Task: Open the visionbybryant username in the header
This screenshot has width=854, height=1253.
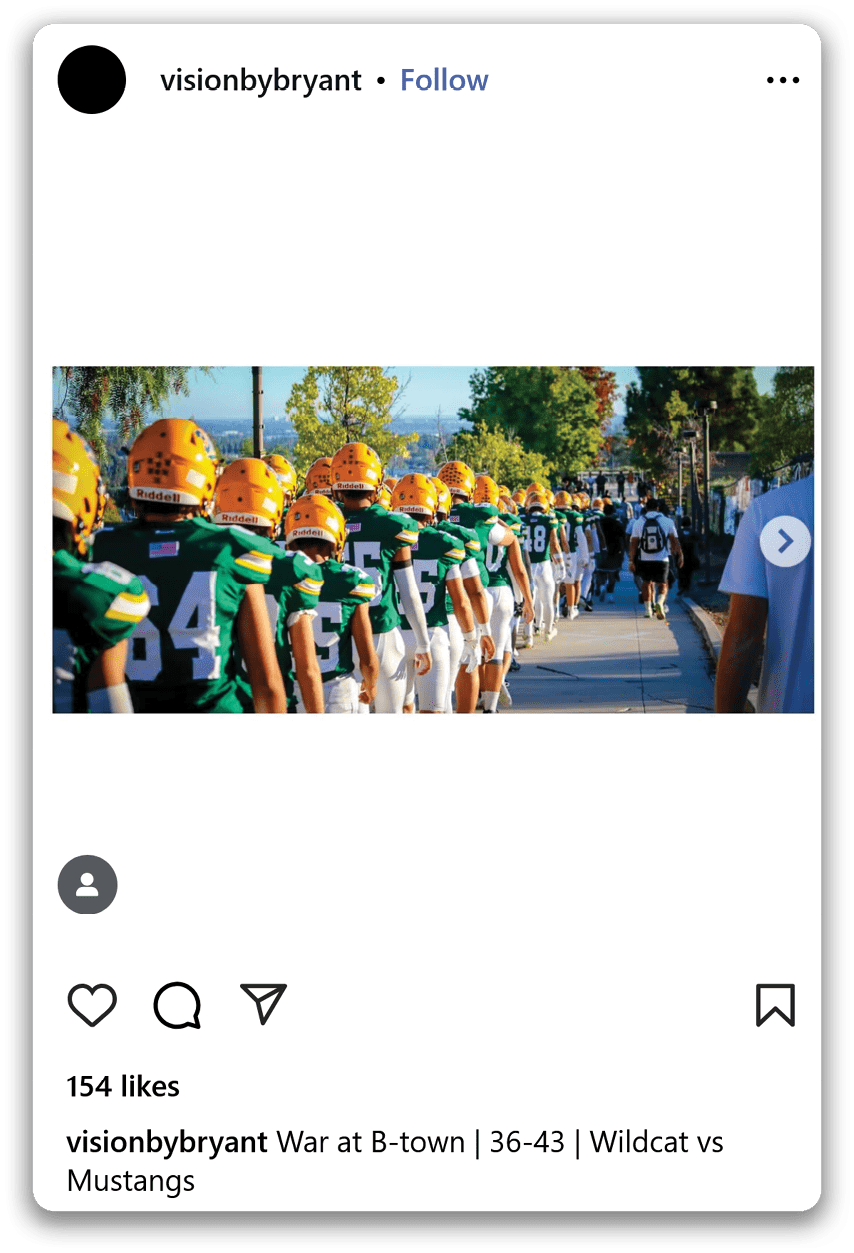Action: tap(260, 81)
